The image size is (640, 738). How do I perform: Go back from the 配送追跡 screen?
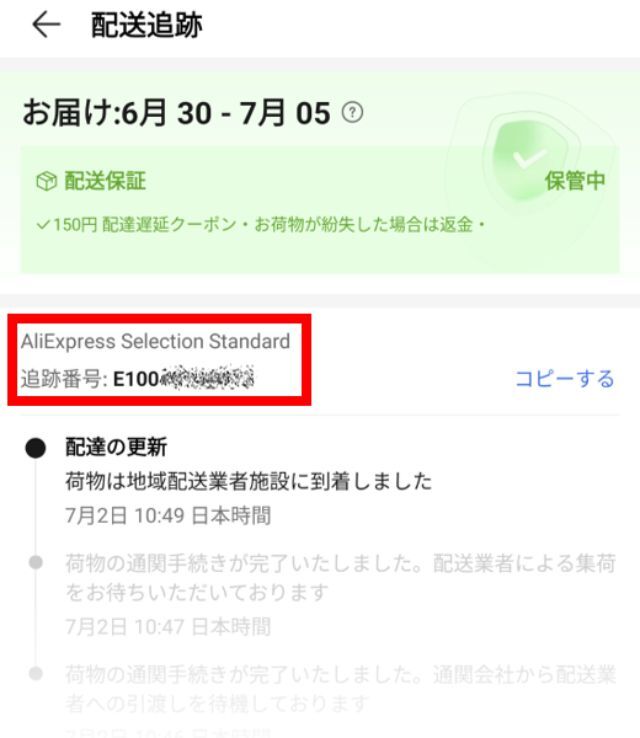click(46, 26)
